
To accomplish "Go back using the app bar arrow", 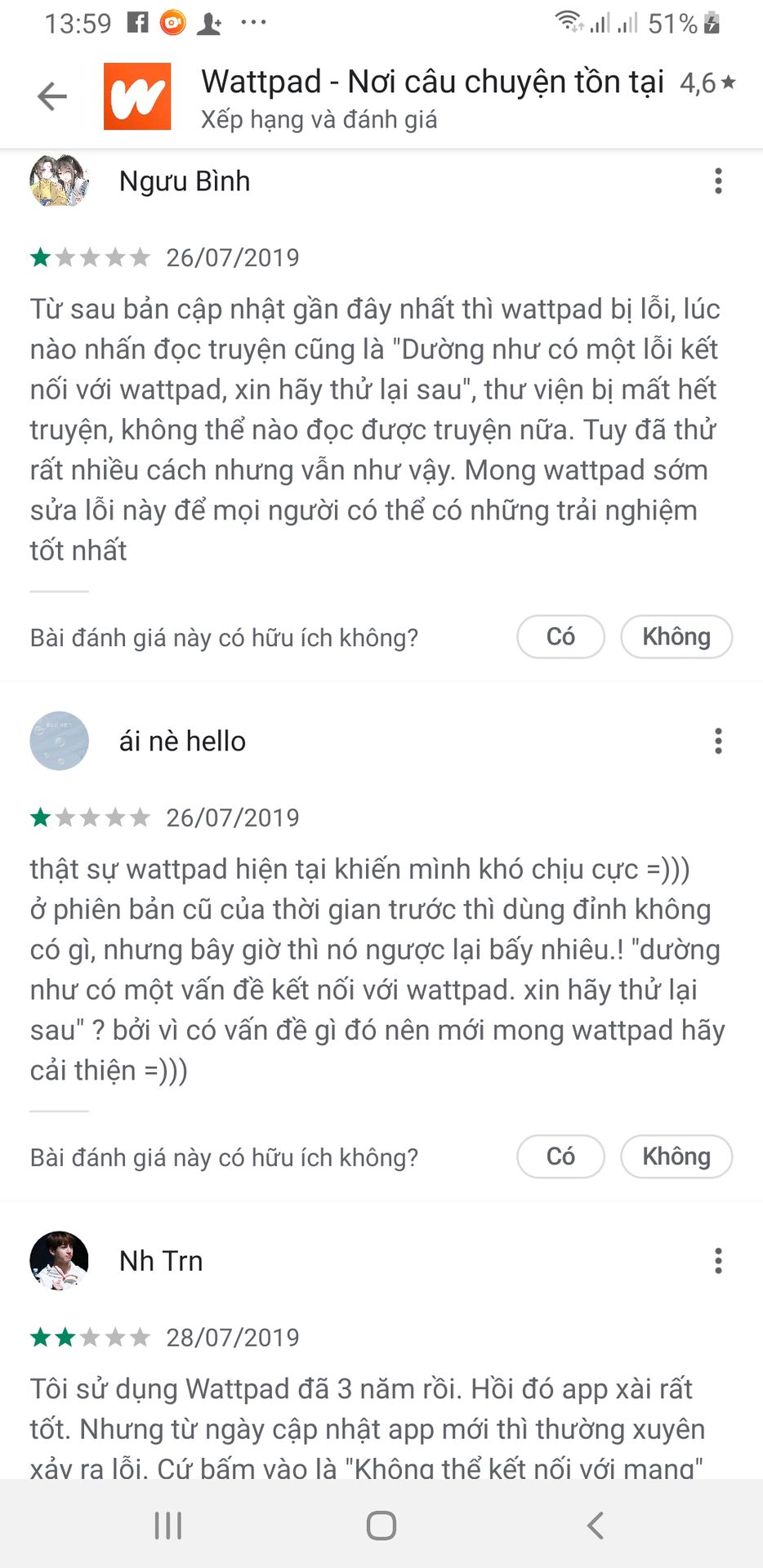I will [52, 96].
